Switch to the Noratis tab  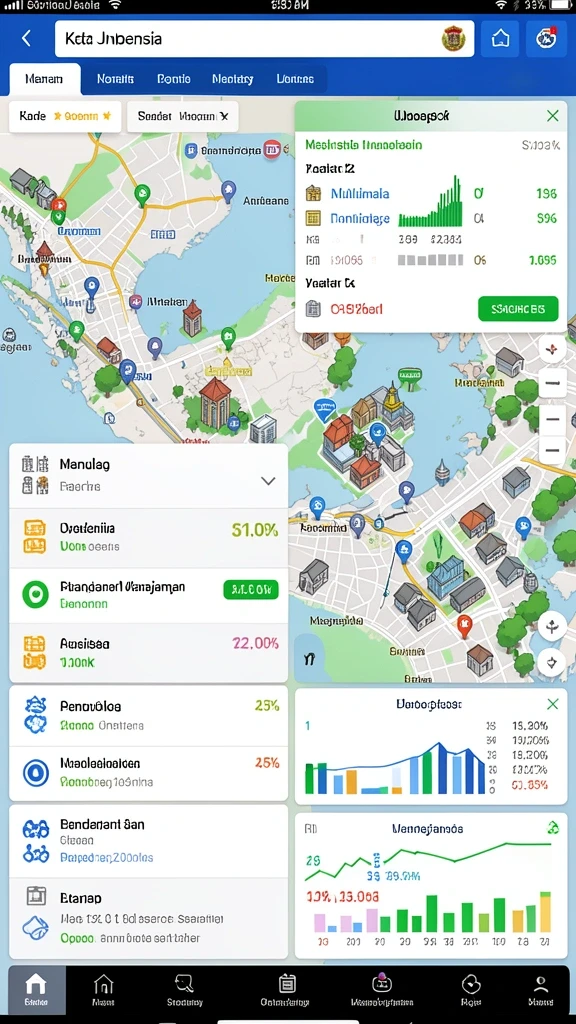tap(115, 79)
